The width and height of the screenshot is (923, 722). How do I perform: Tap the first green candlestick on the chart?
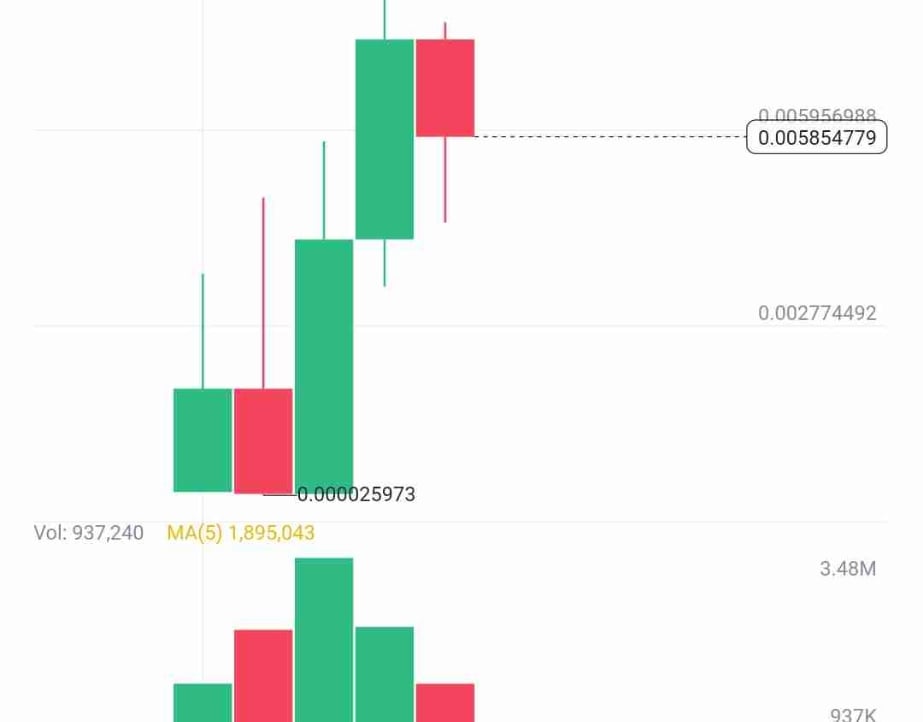[x=203, y=440]
